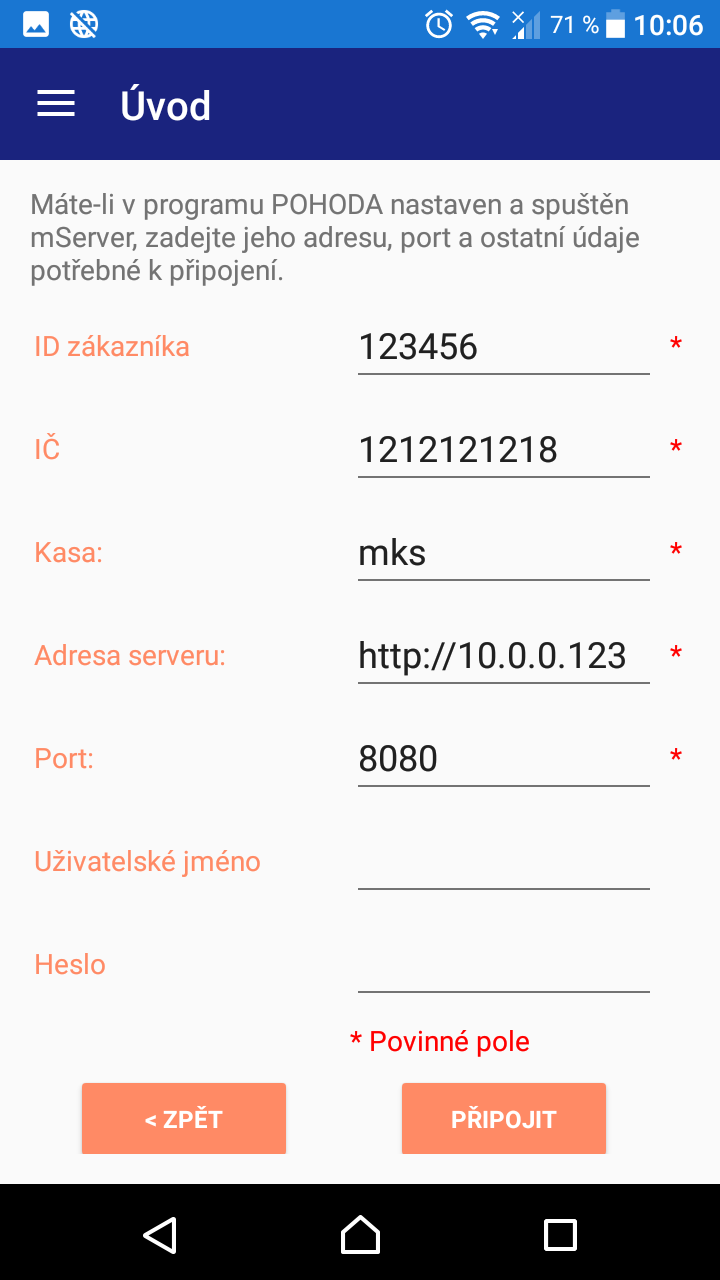Open the hamburger drawer menu
Viewport: 720px width, 1280px height.
[56, 105]
